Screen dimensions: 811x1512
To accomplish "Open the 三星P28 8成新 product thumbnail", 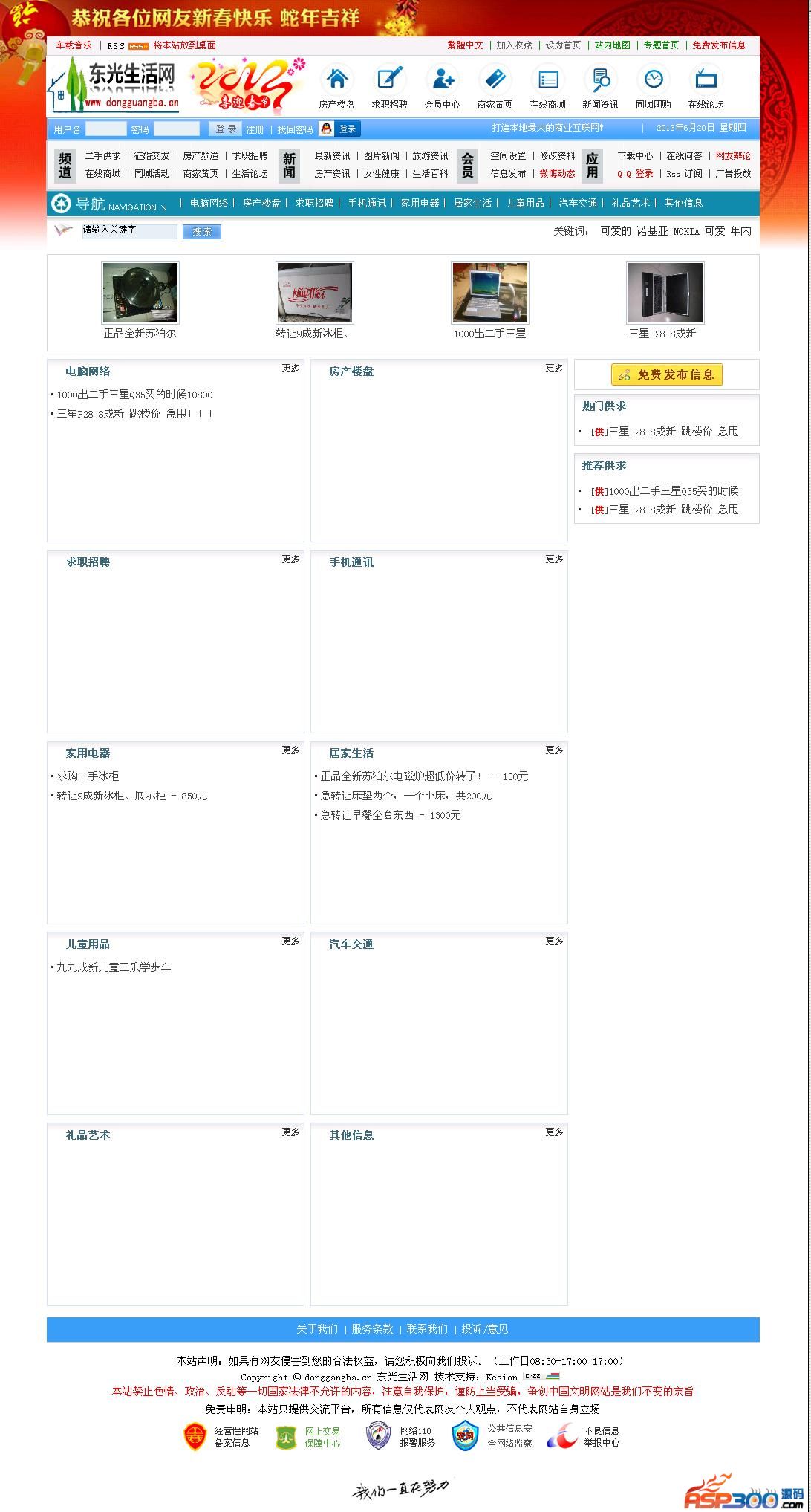I will 665,293.
